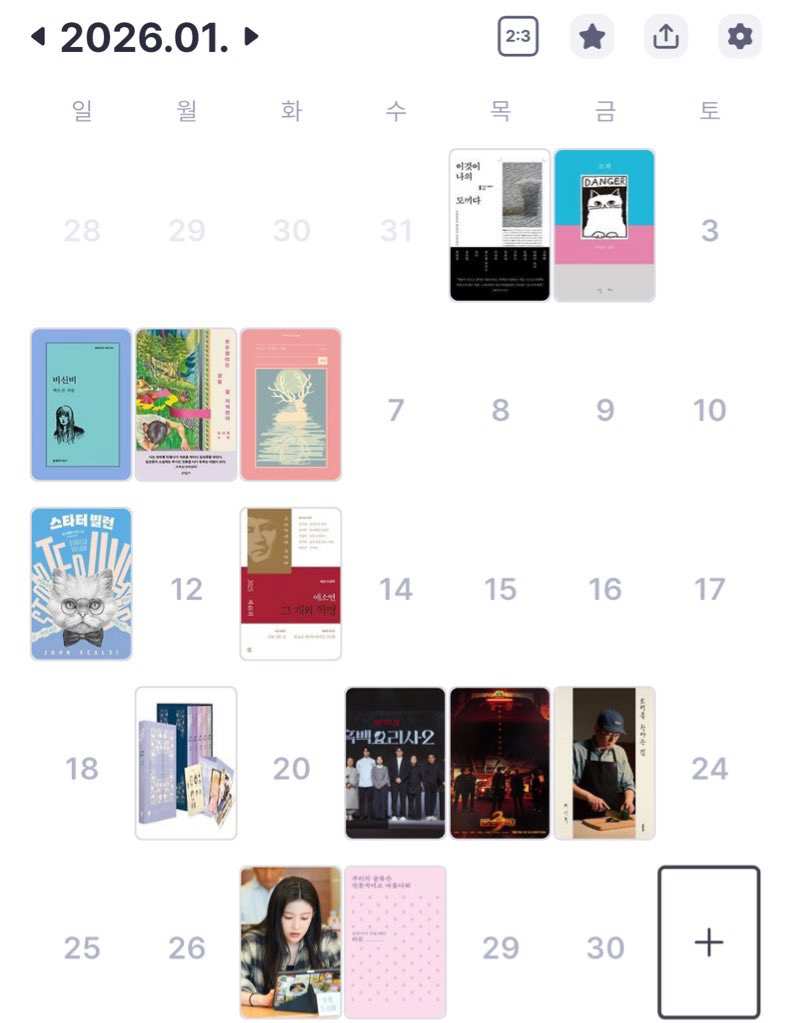Open the DANGER cat book cover

[604, 225]
